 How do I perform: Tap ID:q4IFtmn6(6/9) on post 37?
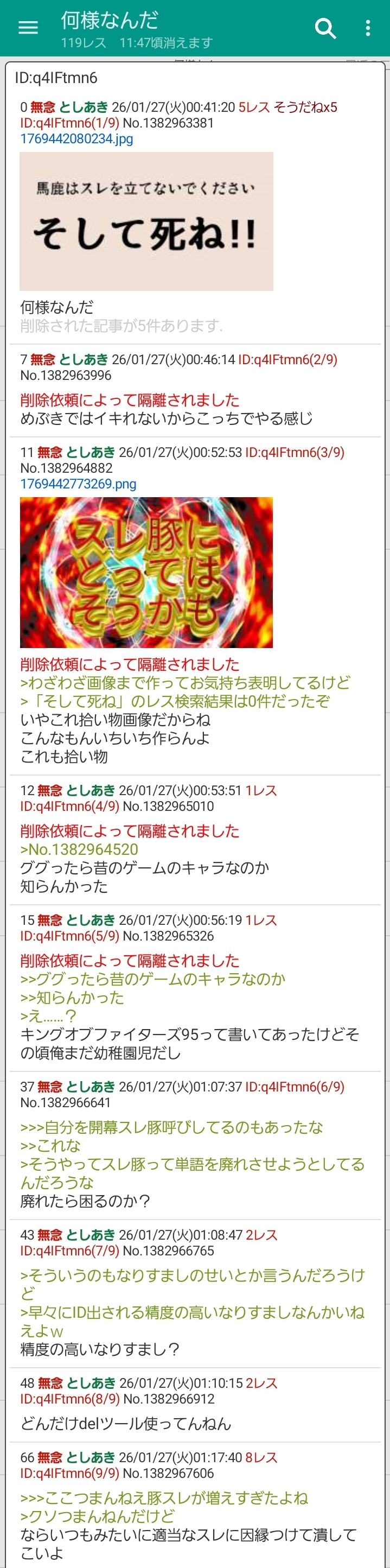[295, 1087]
